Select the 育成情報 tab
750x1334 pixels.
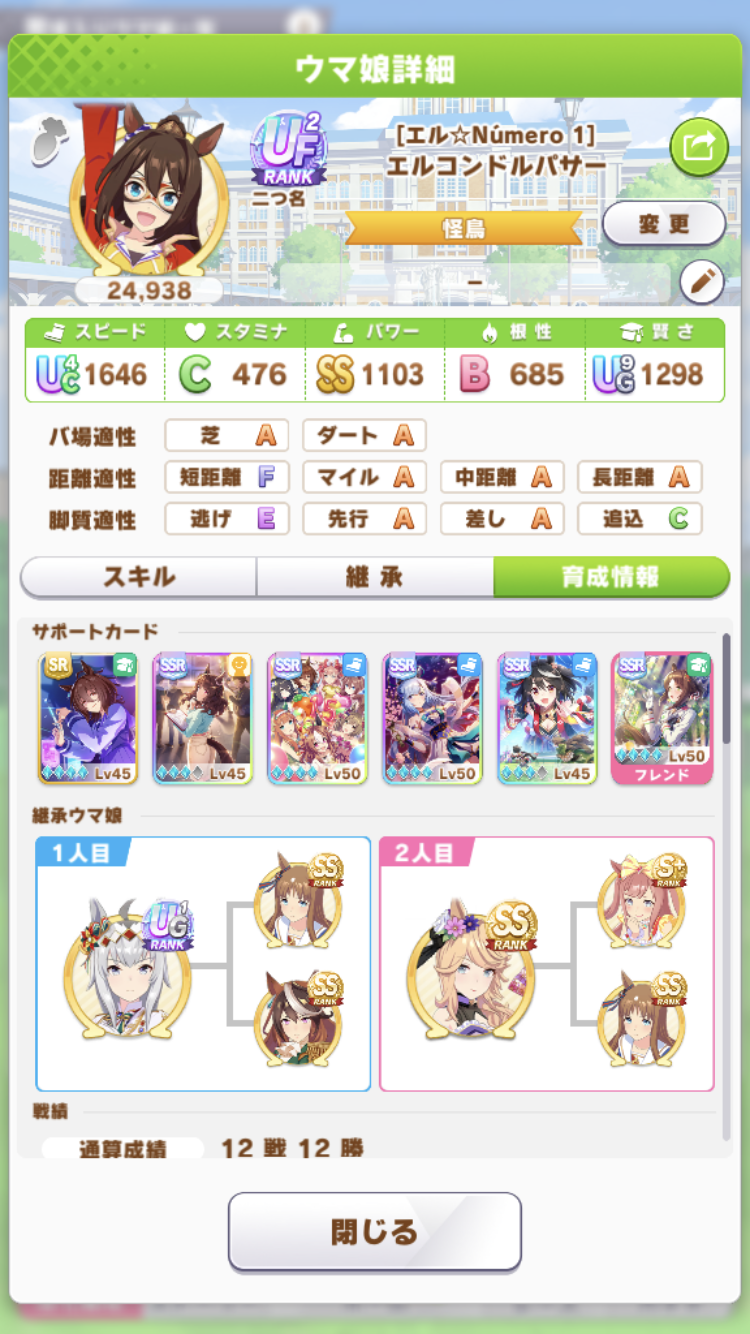(610, 577)
